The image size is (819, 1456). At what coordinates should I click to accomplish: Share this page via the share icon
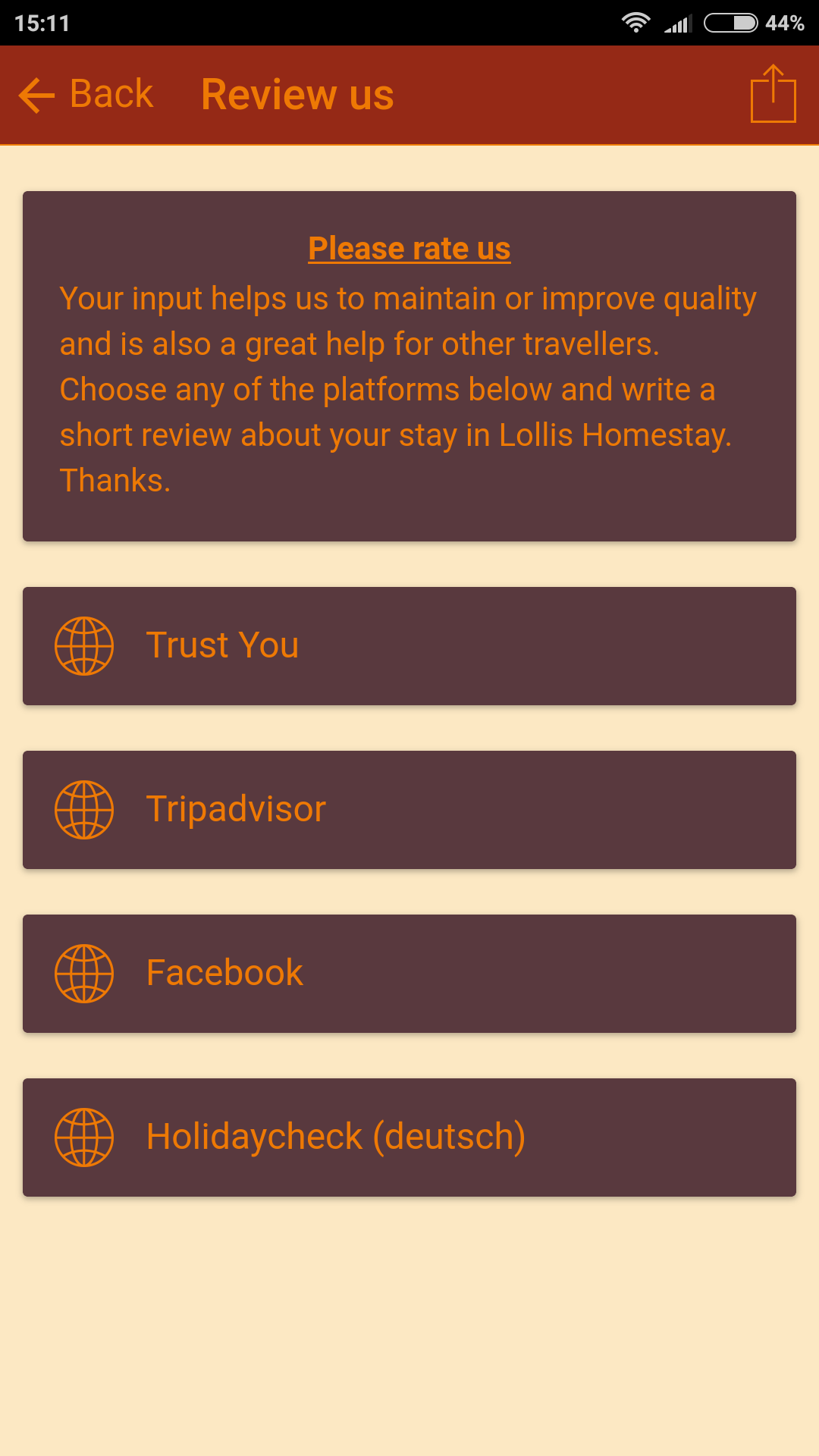tap(773, 94)
